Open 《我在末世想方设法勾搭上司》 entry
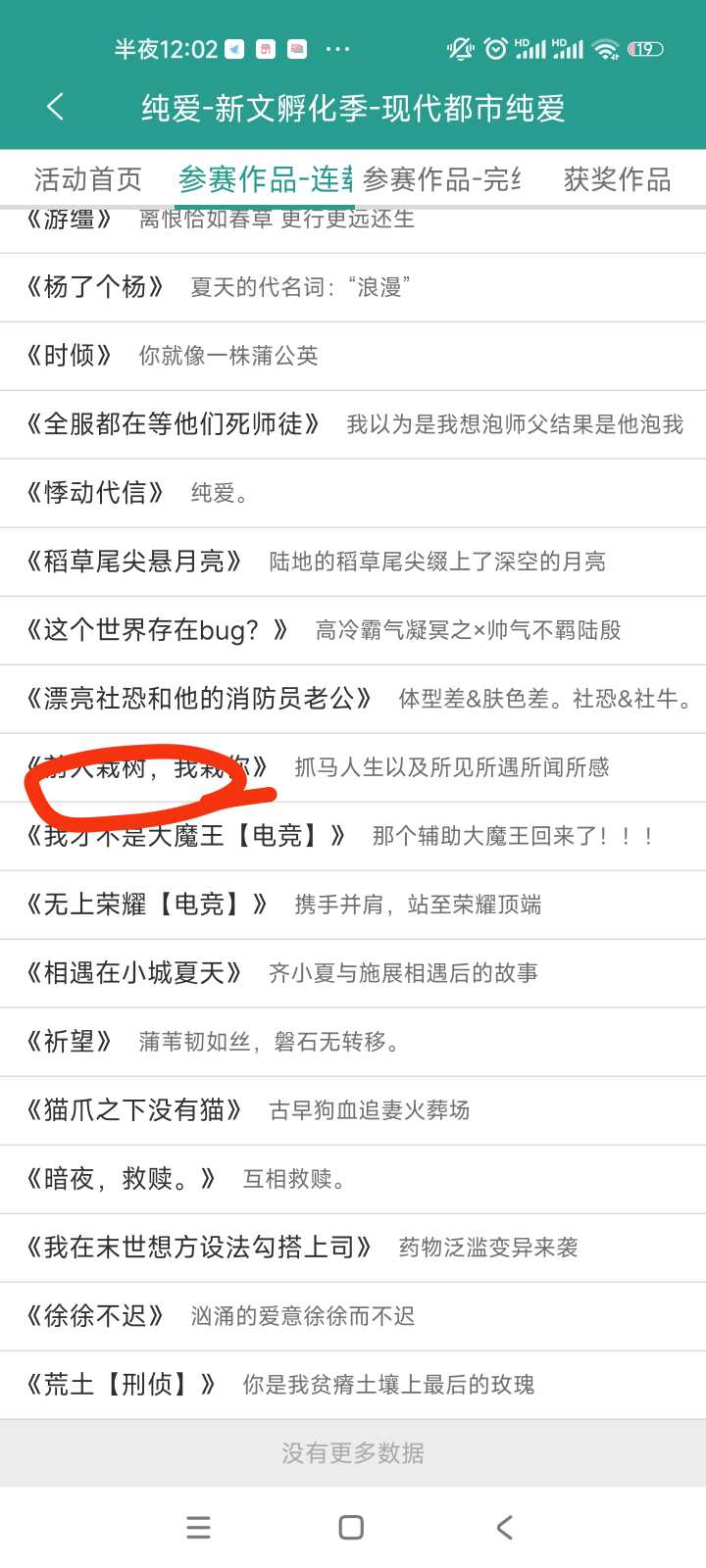 [x=199, y=1248]
